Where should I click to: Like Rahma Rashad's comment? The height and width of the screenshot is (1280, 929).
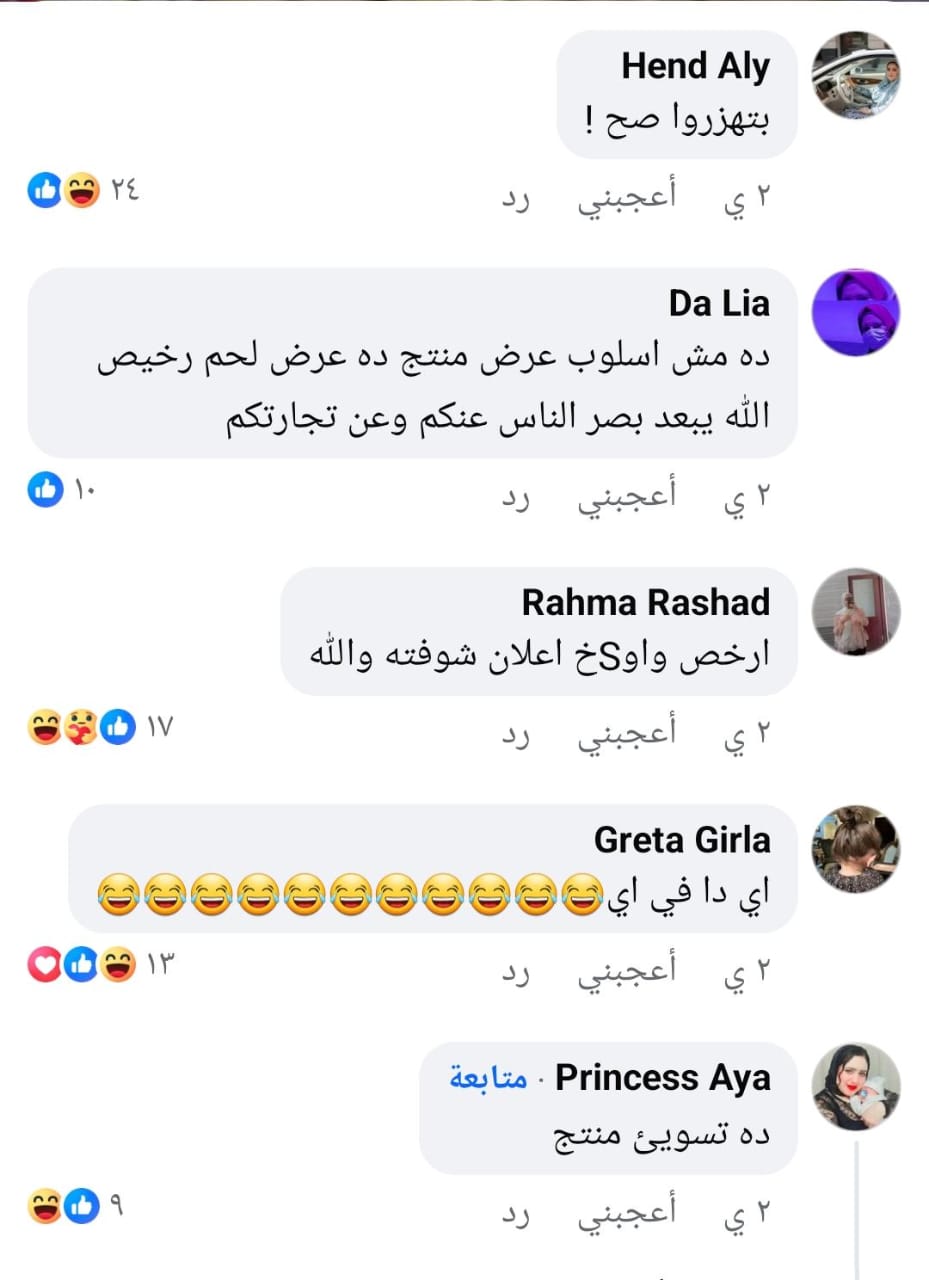[x=627, y=733]
